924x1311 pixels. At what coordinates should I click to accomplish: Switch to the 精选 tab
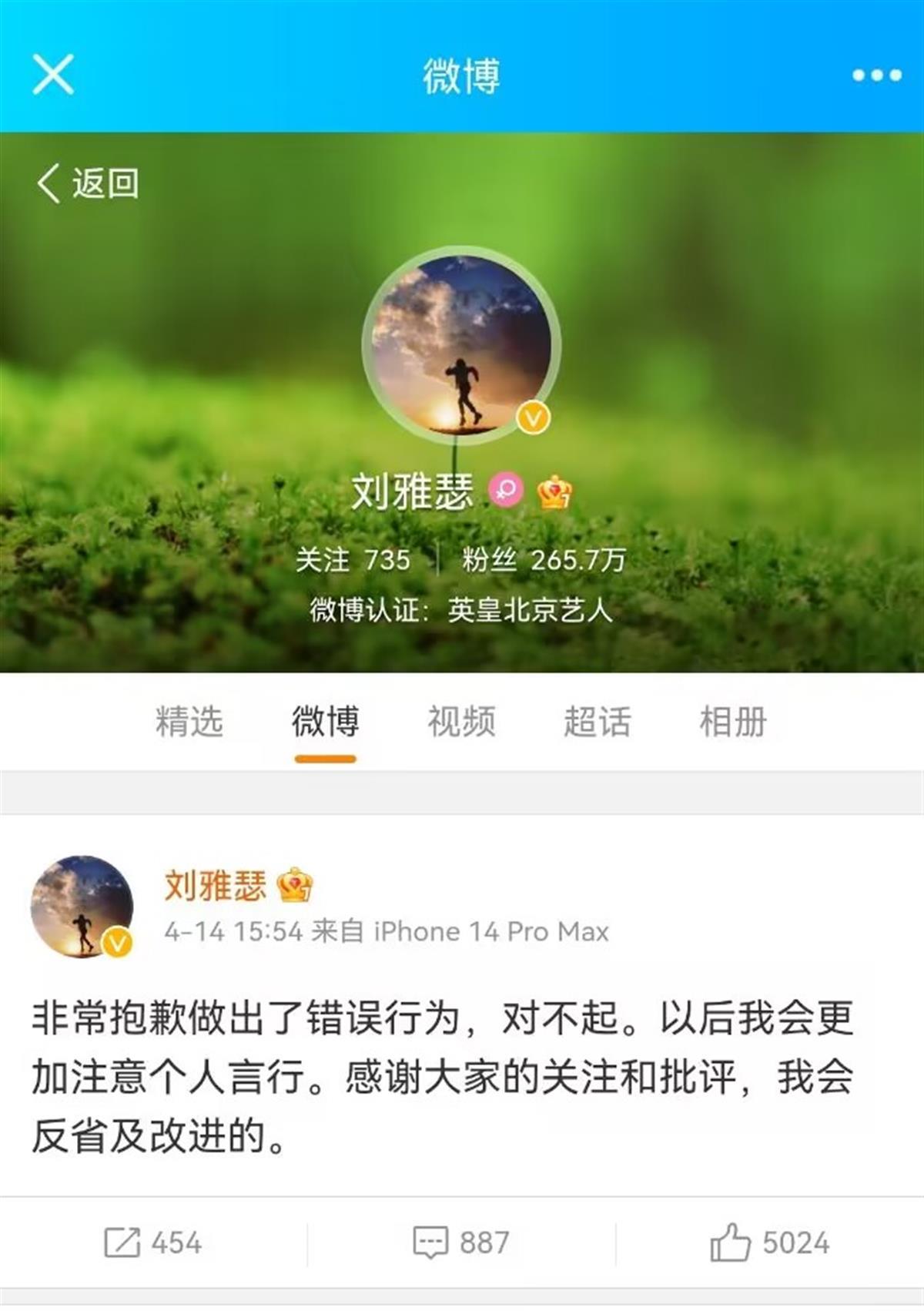click(190, 721)
